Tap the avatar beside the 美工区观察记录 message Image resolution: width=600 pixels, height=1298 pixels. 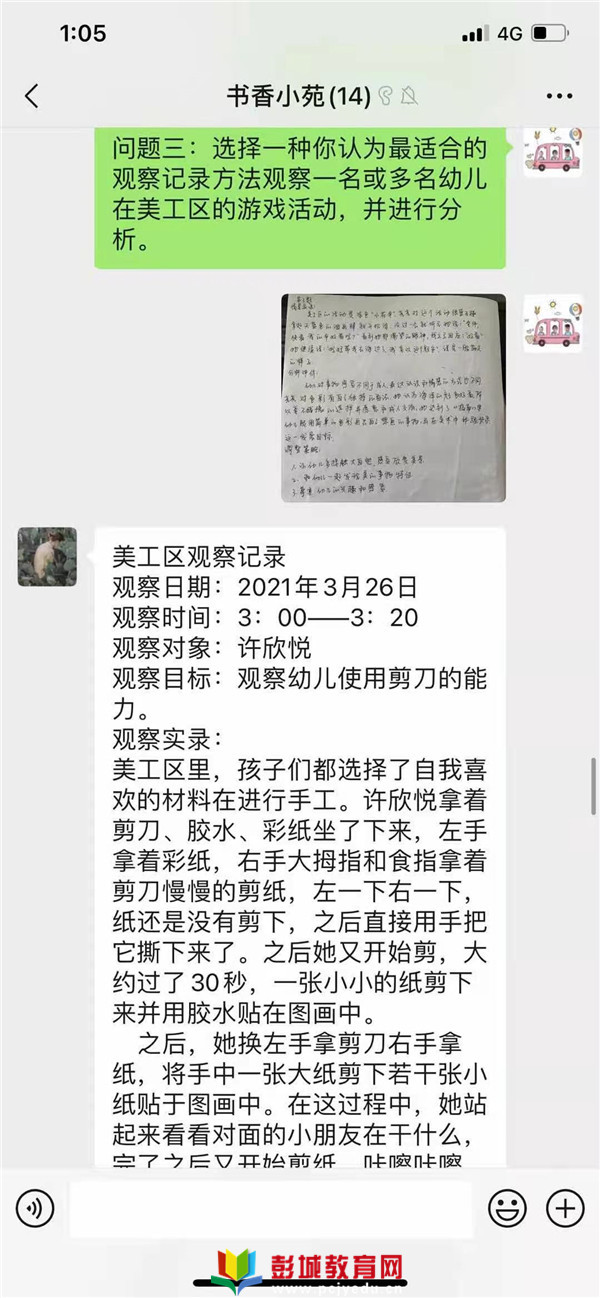pyautogui.click(x=47, y=557)
